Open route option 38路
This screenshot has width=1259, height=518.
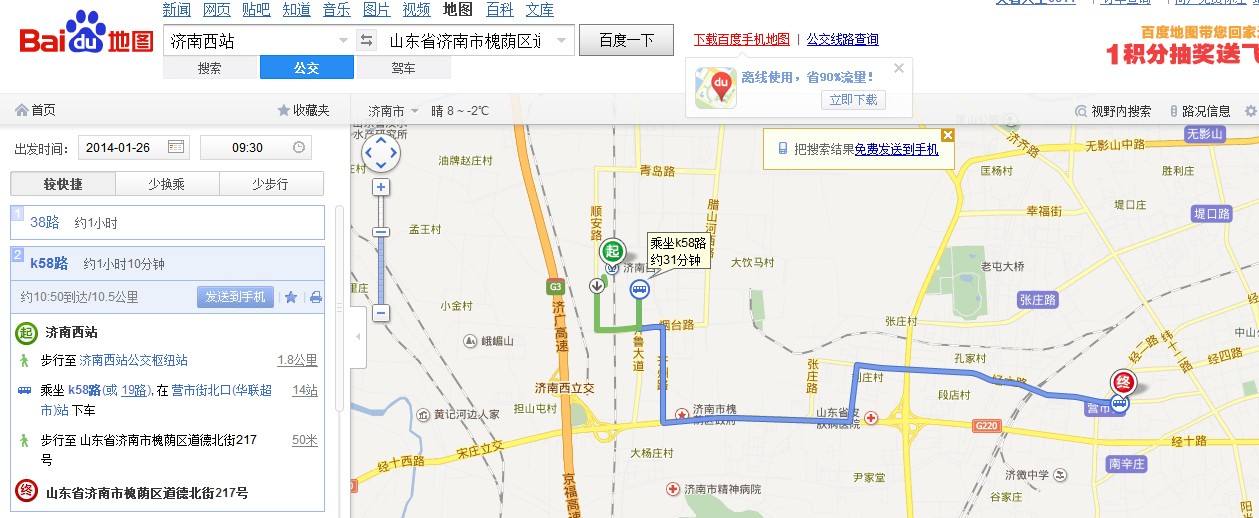coord(44,223)
